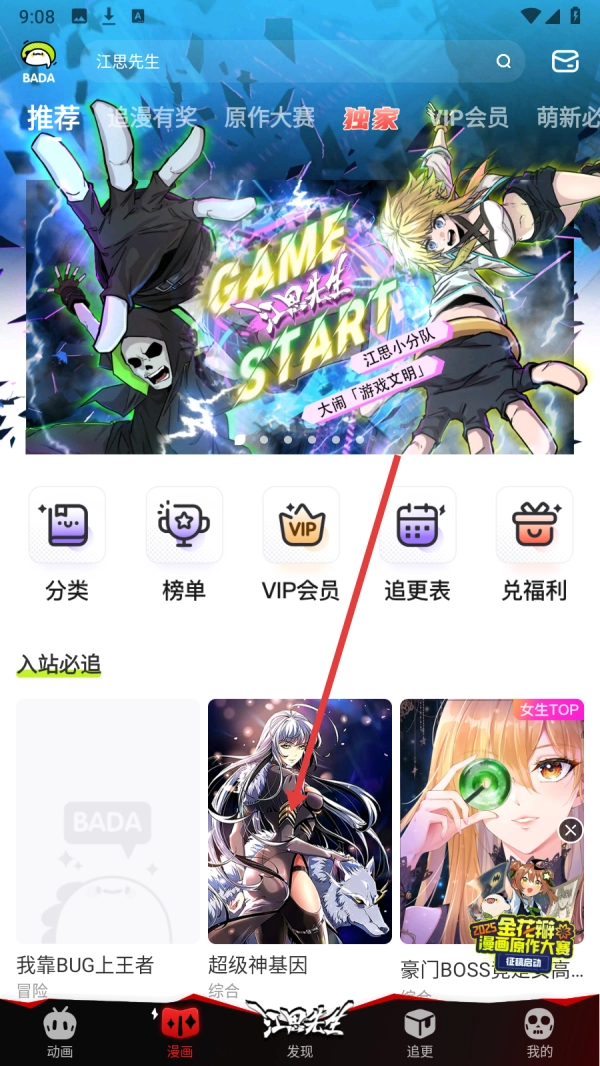The image size is (600, 1066).
Task: Open the inbox mail icon
Action: (565, 62)
